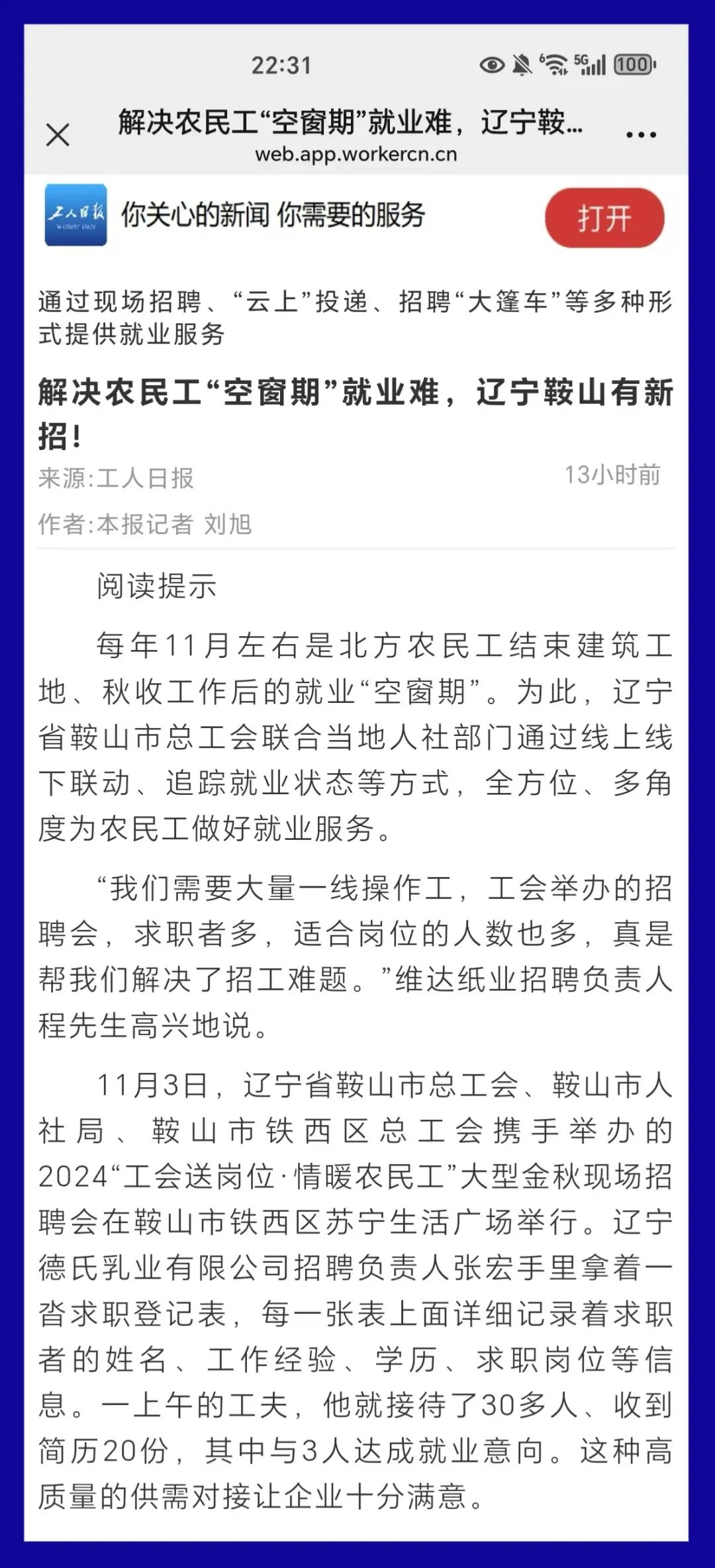Open the eye-protection mode status icon
Viewport: 715px width, 1568px height.
pos(491,64)
